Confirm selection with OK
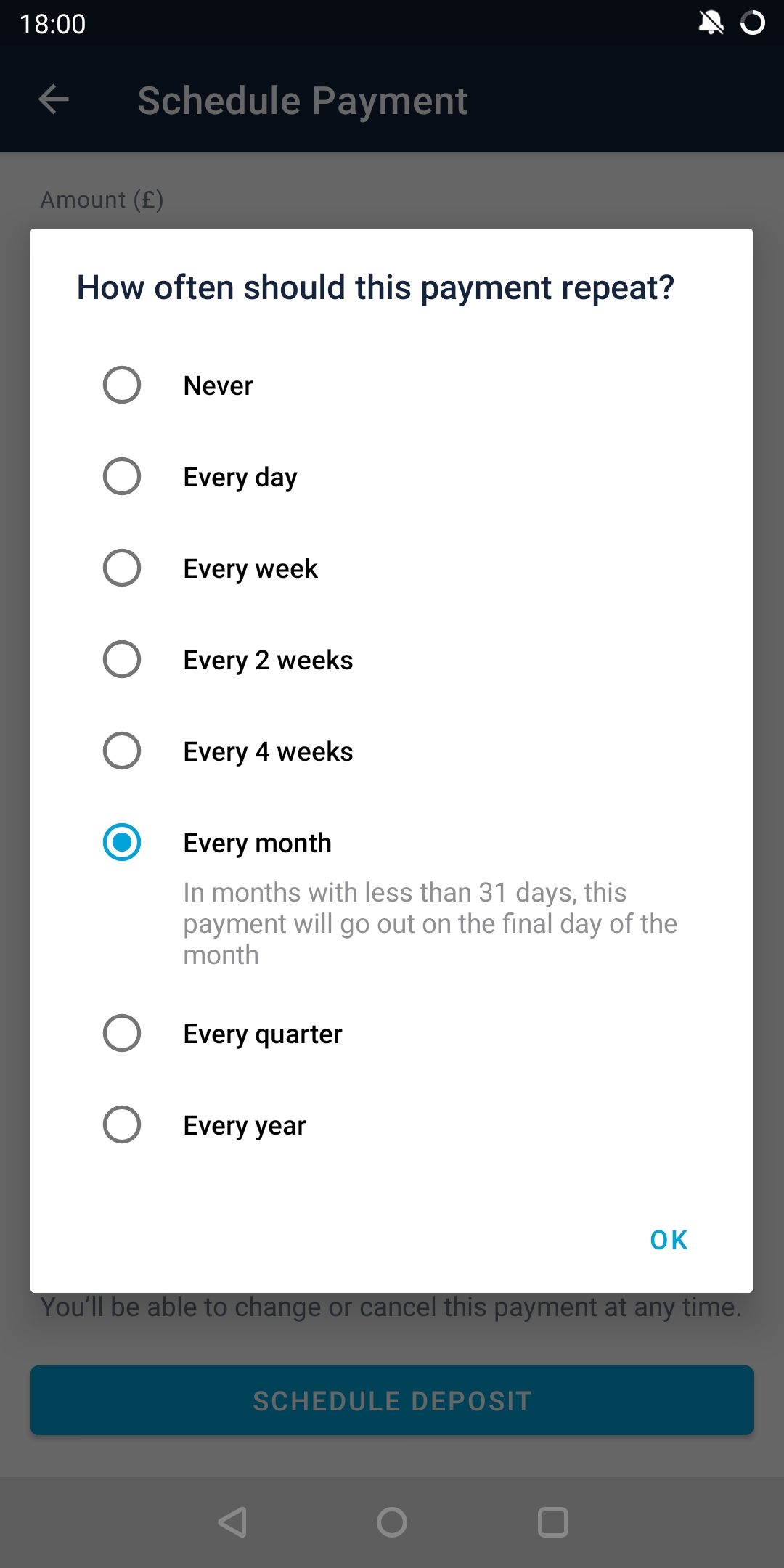Image resolution: width=784 pixels, height=1568 pixels. [669, 1240]
